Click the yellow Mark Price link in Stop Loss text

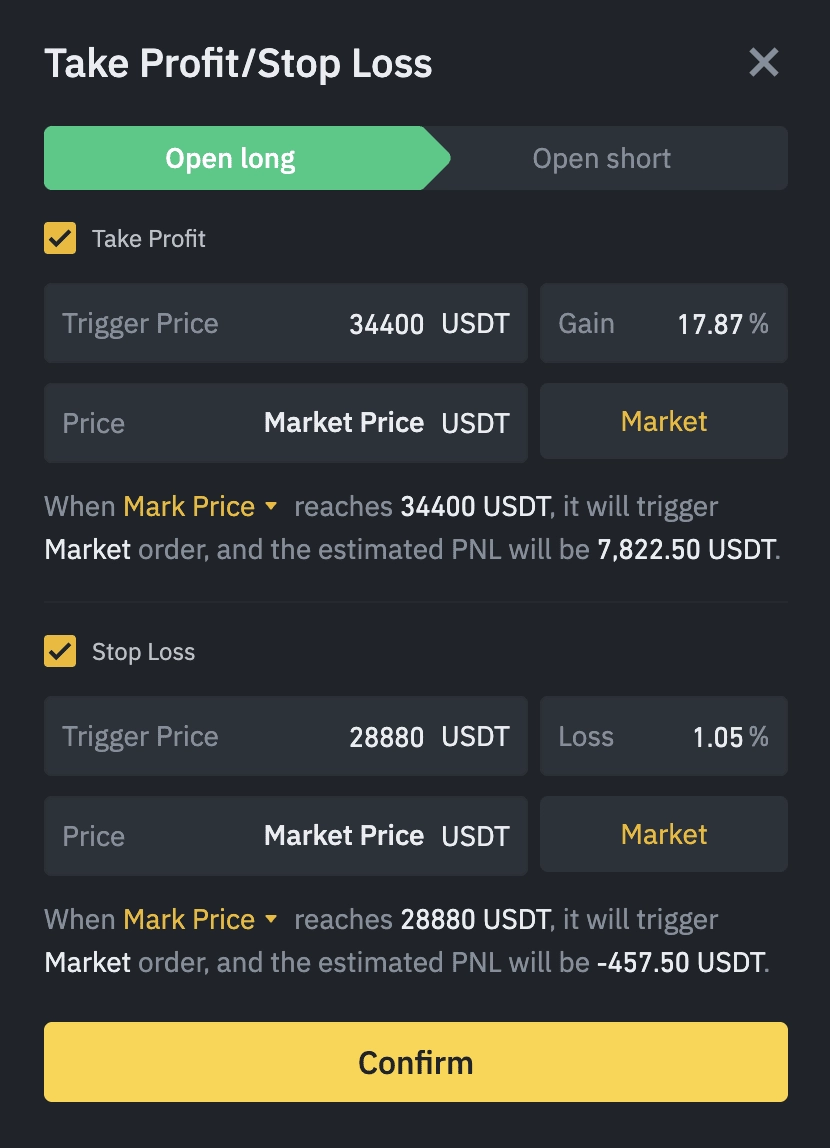click(188, 919)
